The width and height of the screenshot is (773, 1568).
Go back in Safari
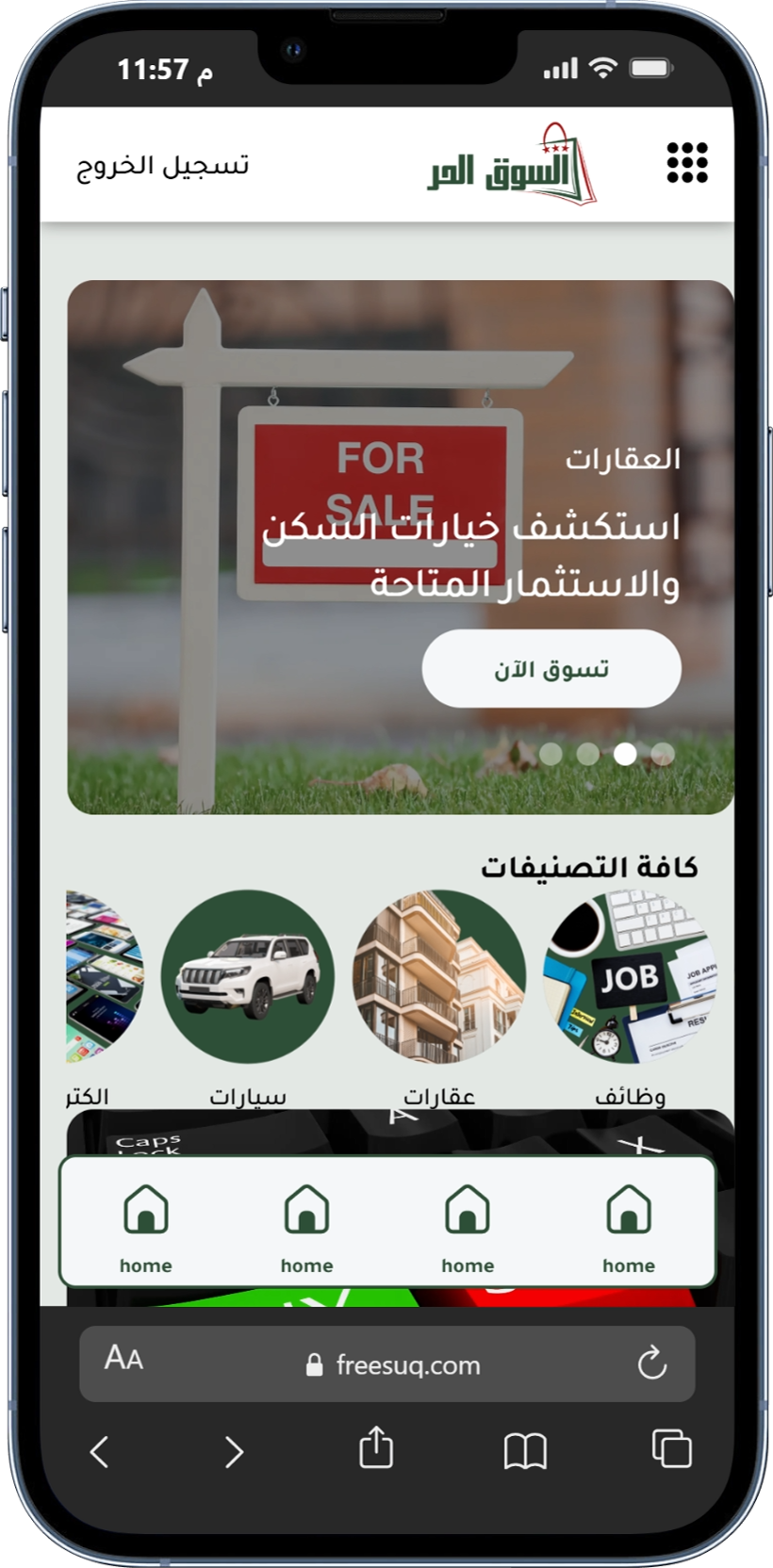coord(100,1451)
